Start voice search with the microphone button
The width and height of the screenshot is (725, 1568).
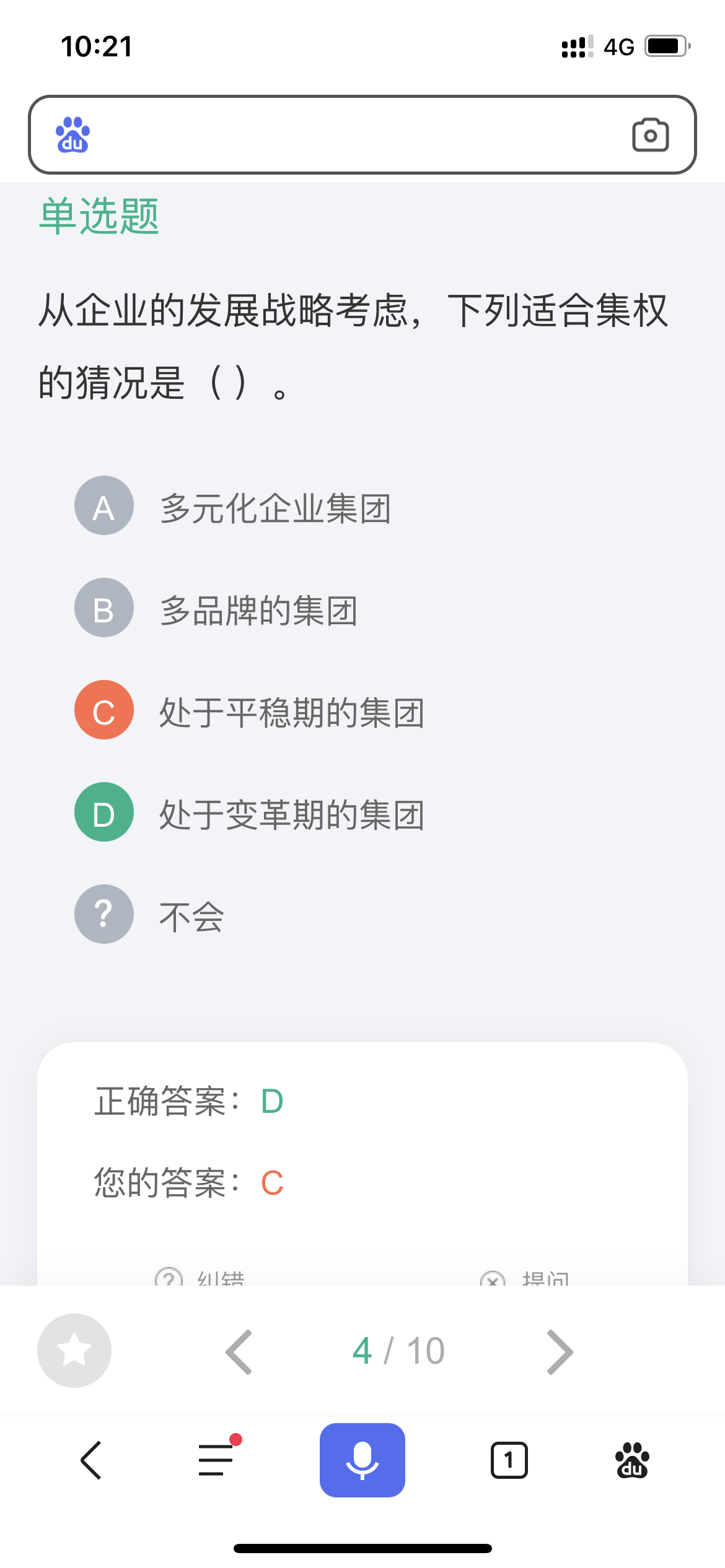[362, 1460]
